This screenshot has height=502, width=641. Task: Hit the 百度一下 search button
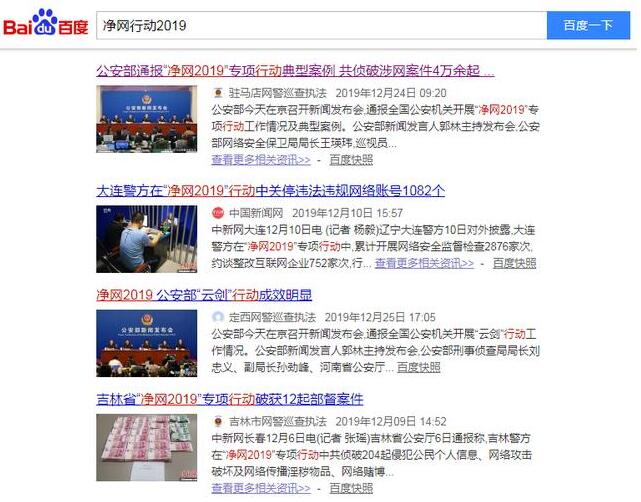(x=587, y=25)
